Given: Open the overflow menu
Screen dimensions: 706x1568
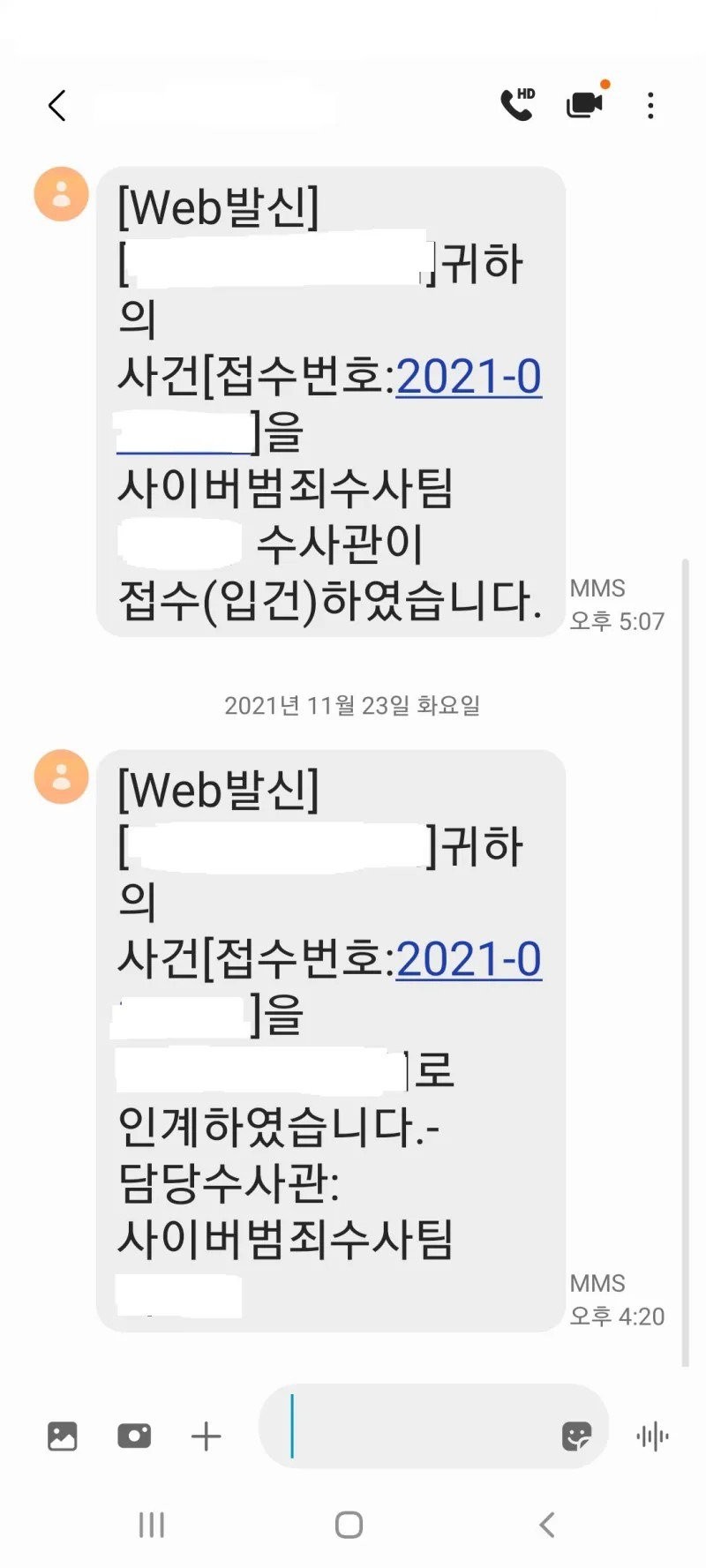Looking at the screenshot, I should tap(650, 106).
